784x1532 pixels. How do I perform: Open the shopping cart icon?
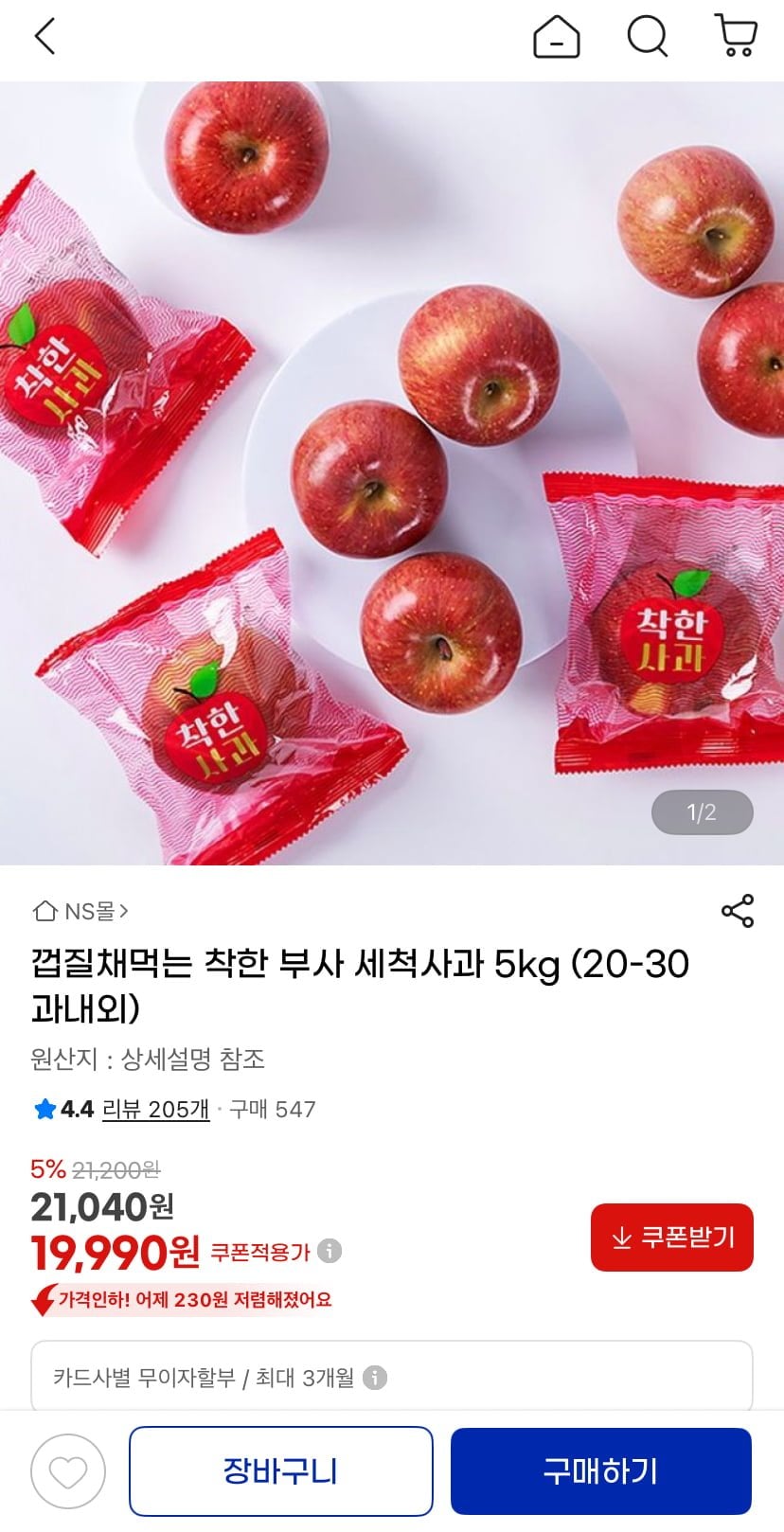pos(737,38)
